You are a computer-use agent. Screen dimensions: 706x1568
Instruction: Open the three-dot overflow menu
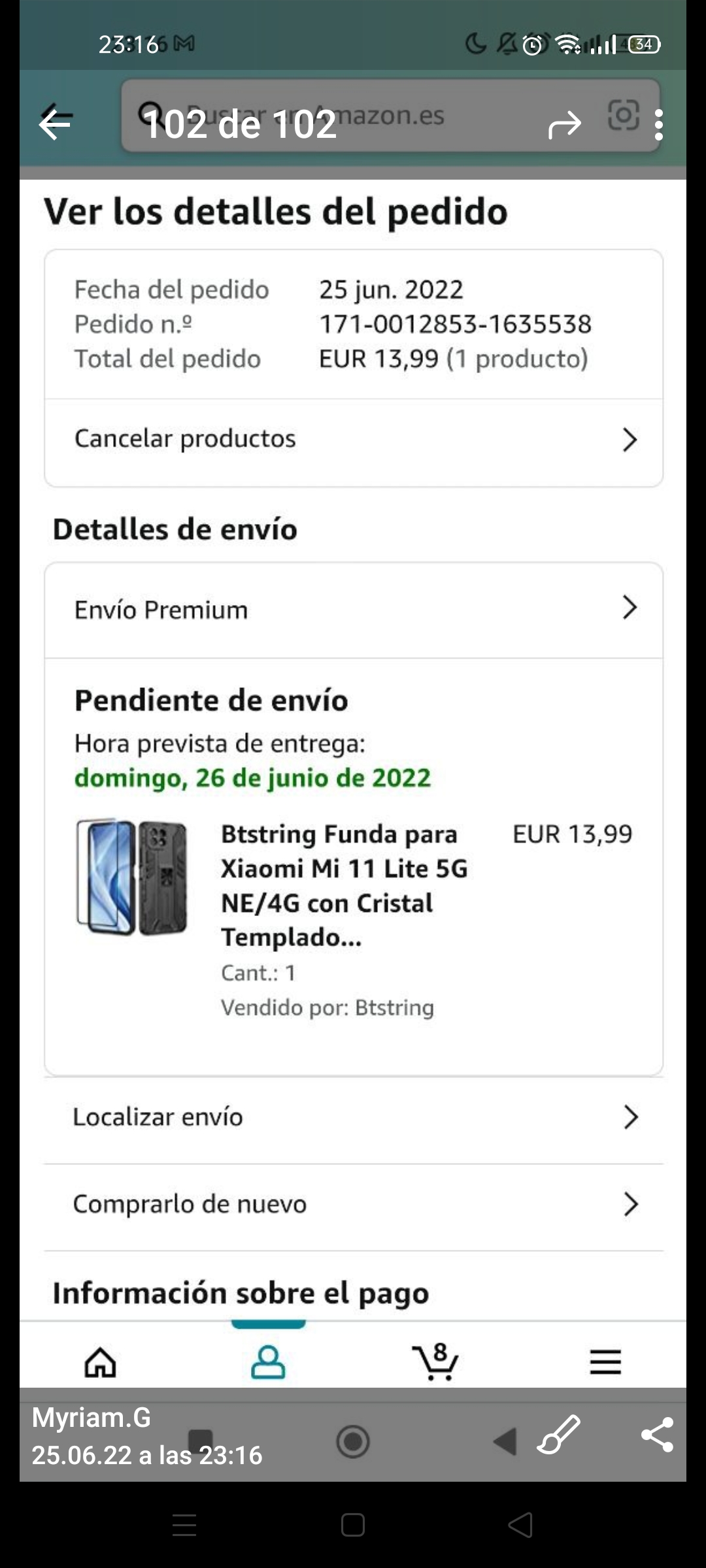click(x=659, y=124)
